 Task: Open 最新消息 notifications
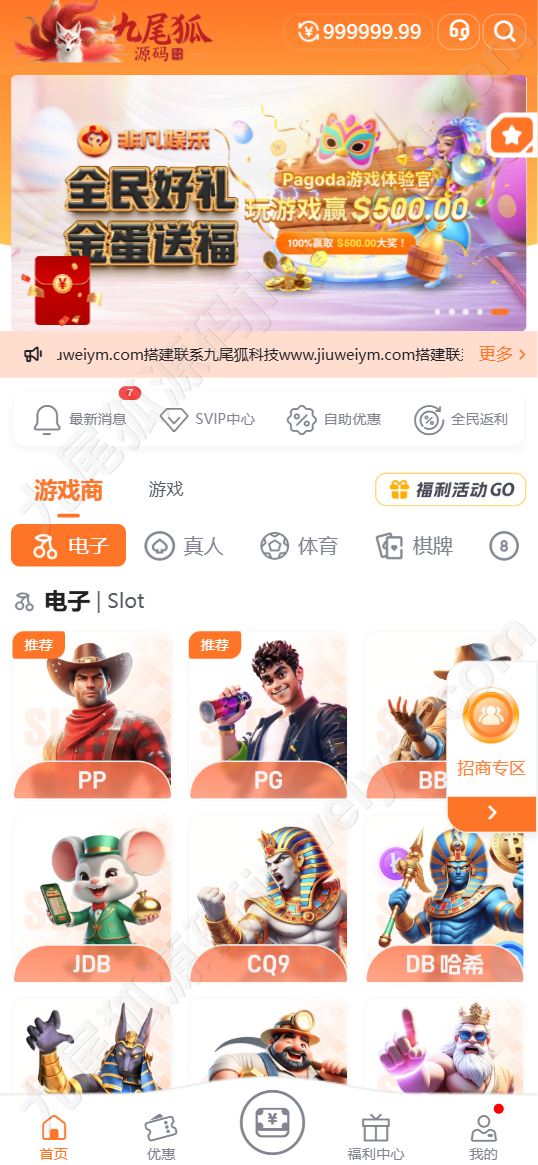80,419
